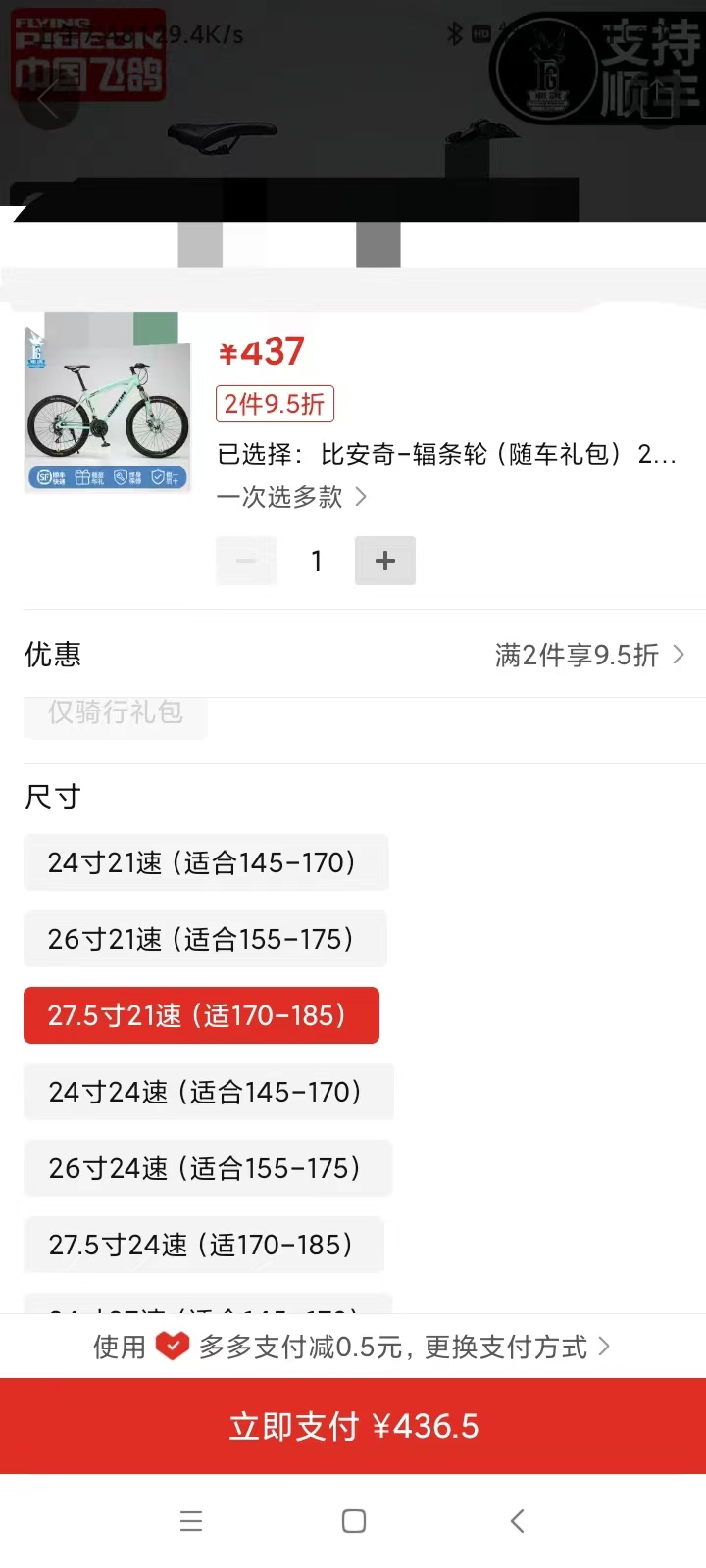The image size is (706, 1568).
Task: Go to the system home screen
Action: click(x=353, y=1521)
